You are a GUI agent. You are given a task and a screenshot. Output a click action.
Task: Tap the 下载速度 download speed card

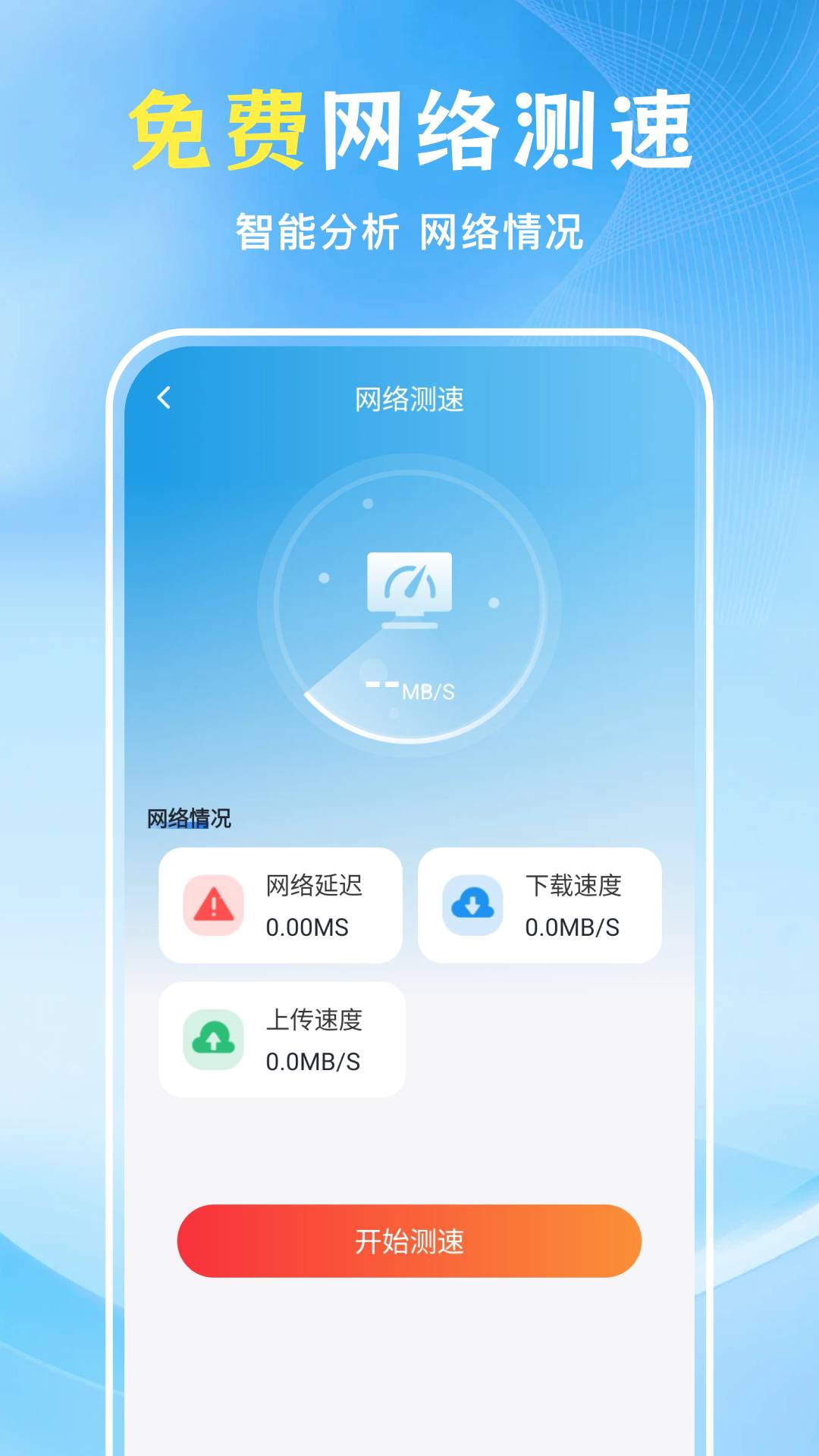[x=539, y=903]
